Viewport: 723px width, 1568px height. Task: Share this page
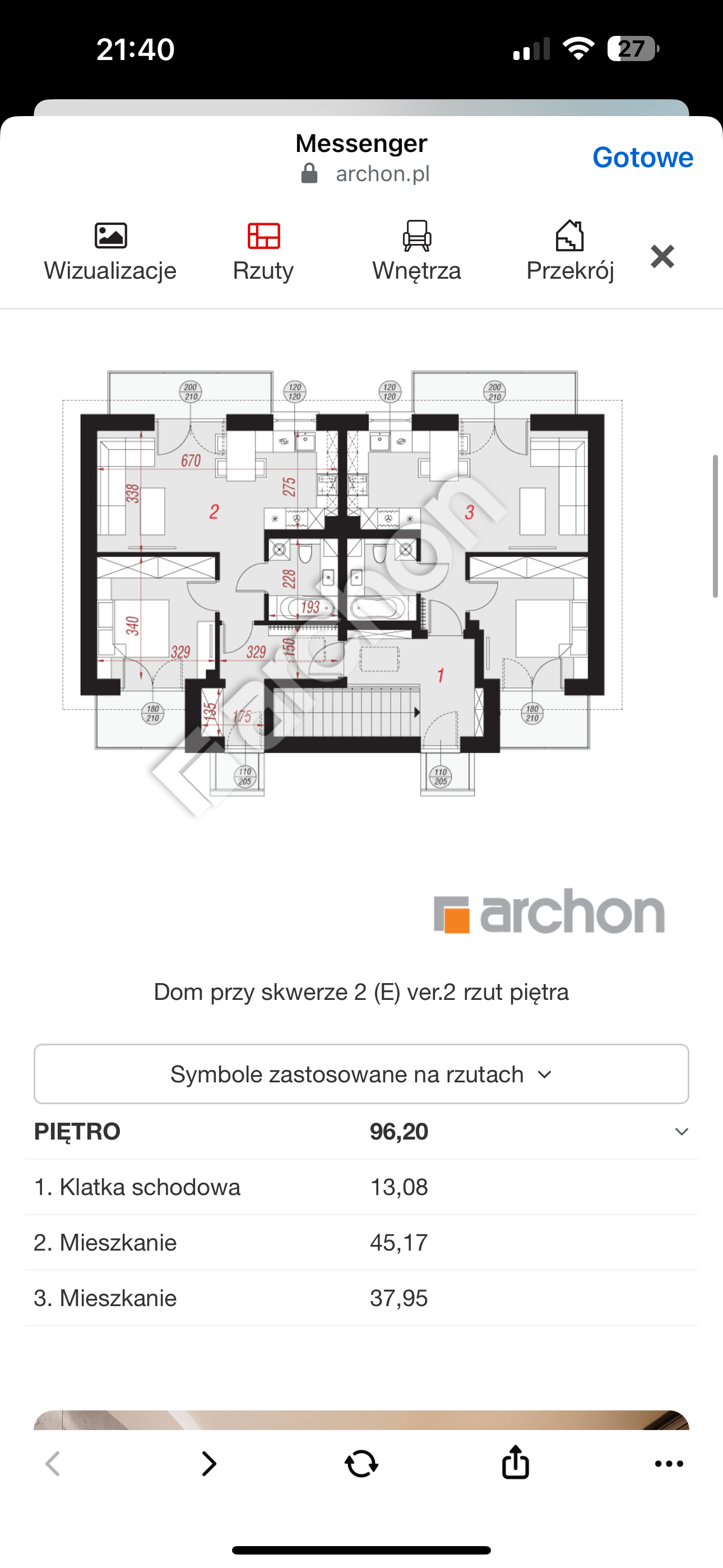coord(516,1463)
